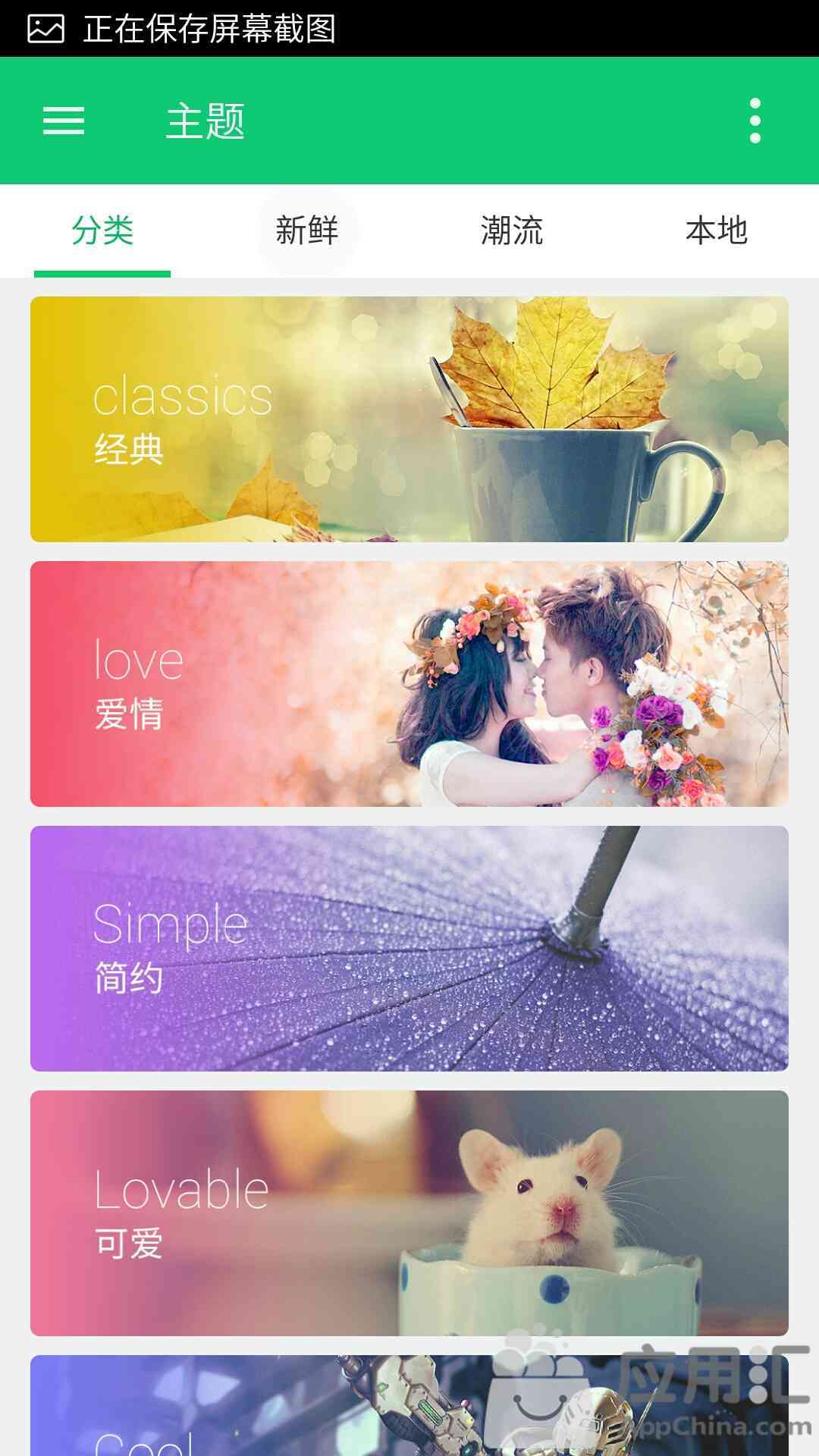Open the hamburger drawer menu
Screen dimensions: 819x1456
point(64,121)
